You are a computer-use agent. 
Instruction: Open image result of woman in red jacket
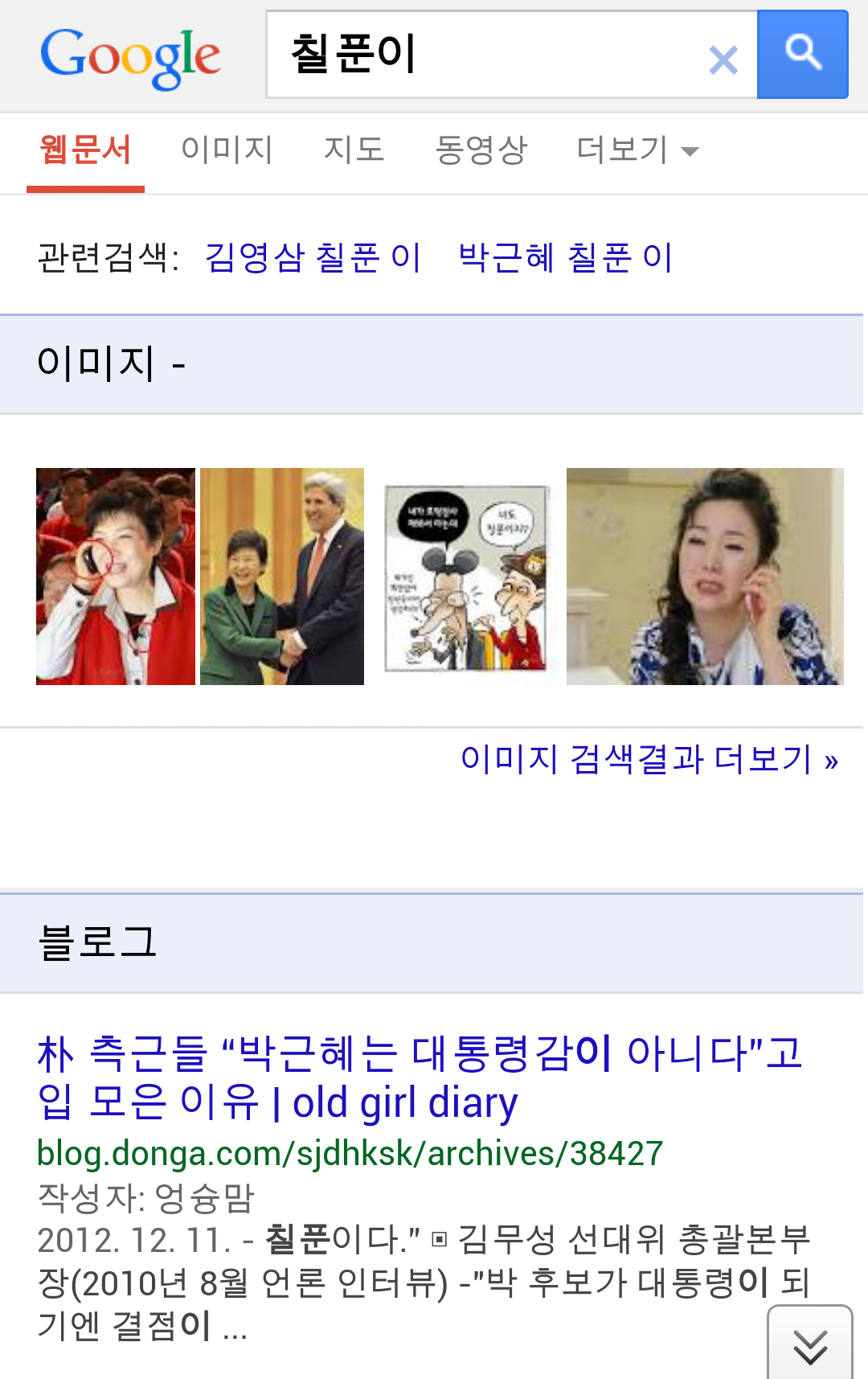tap(116, 577)
